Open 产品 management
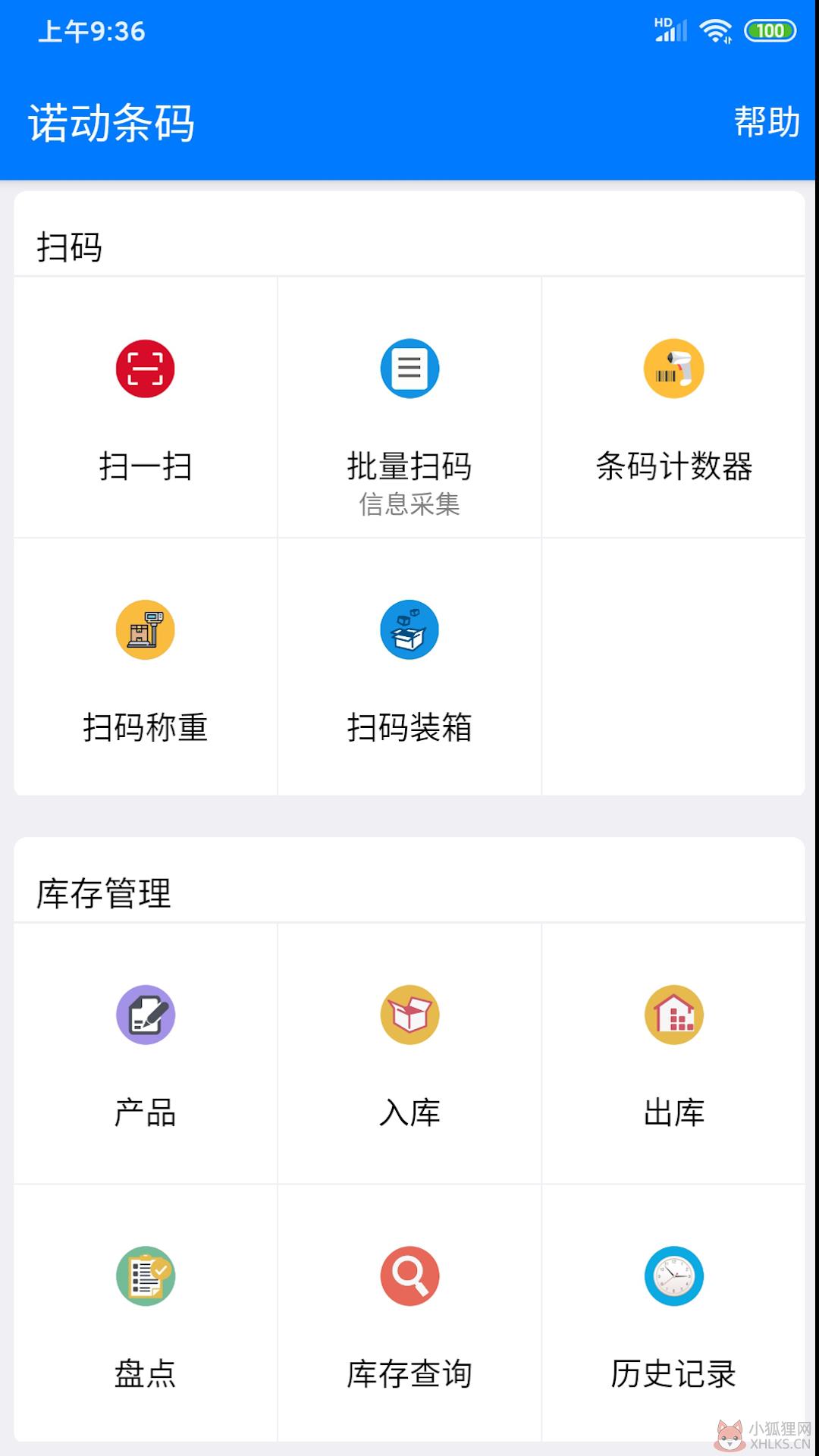 (x=146, y=1053)
